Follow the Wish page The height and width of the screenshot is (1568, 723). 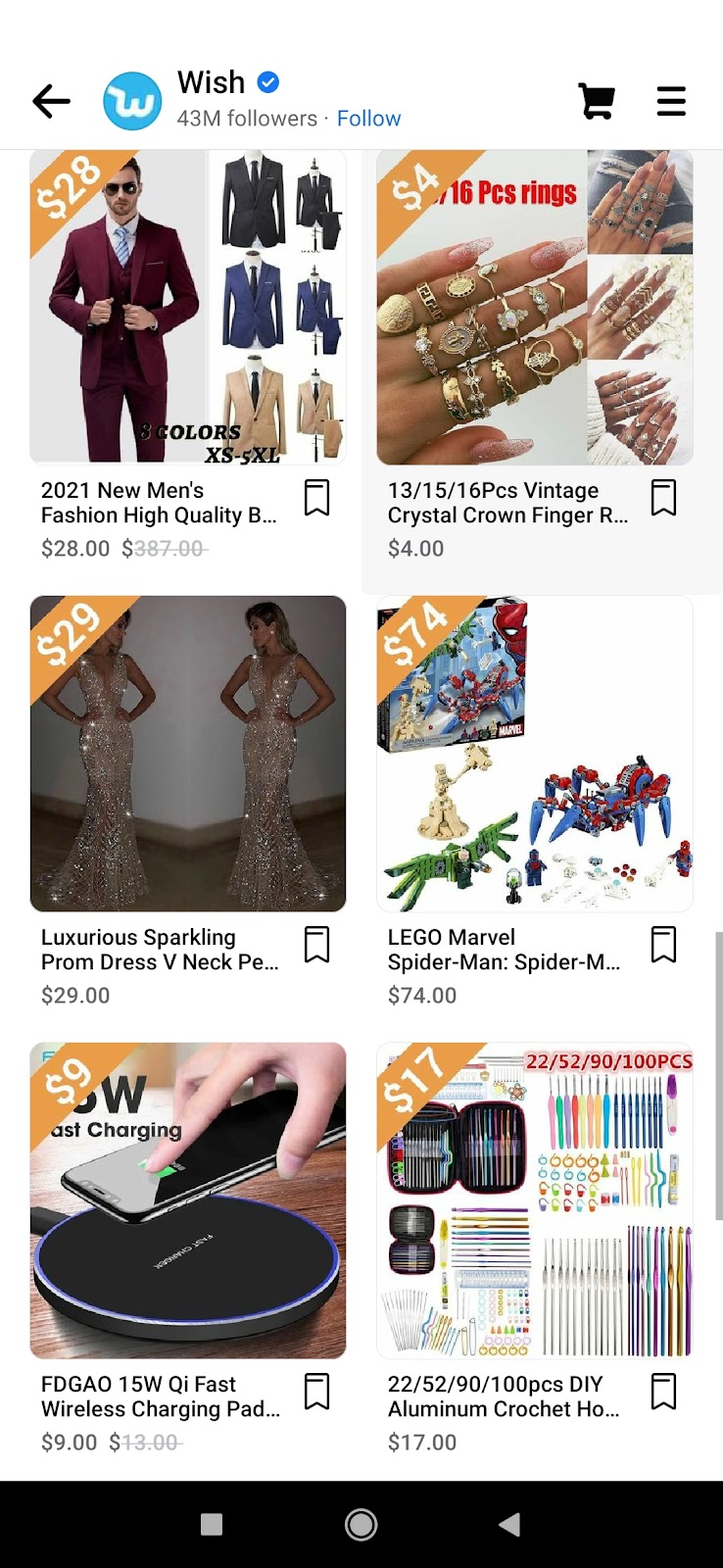(368, 119)
